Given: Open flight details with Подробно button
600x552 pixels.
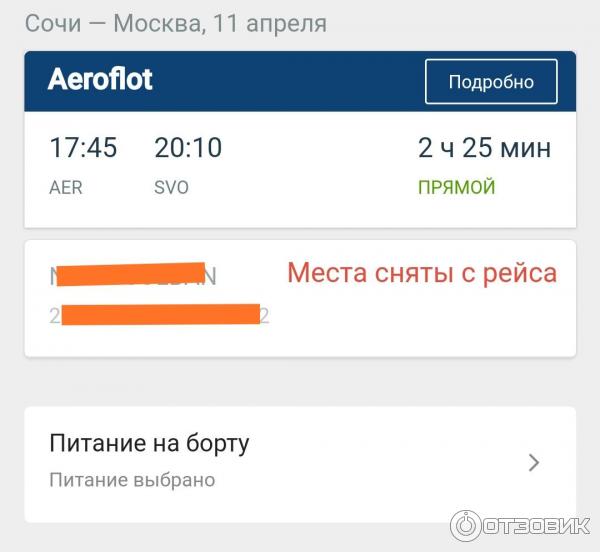Looking at the screenshot, I should 490,81.
